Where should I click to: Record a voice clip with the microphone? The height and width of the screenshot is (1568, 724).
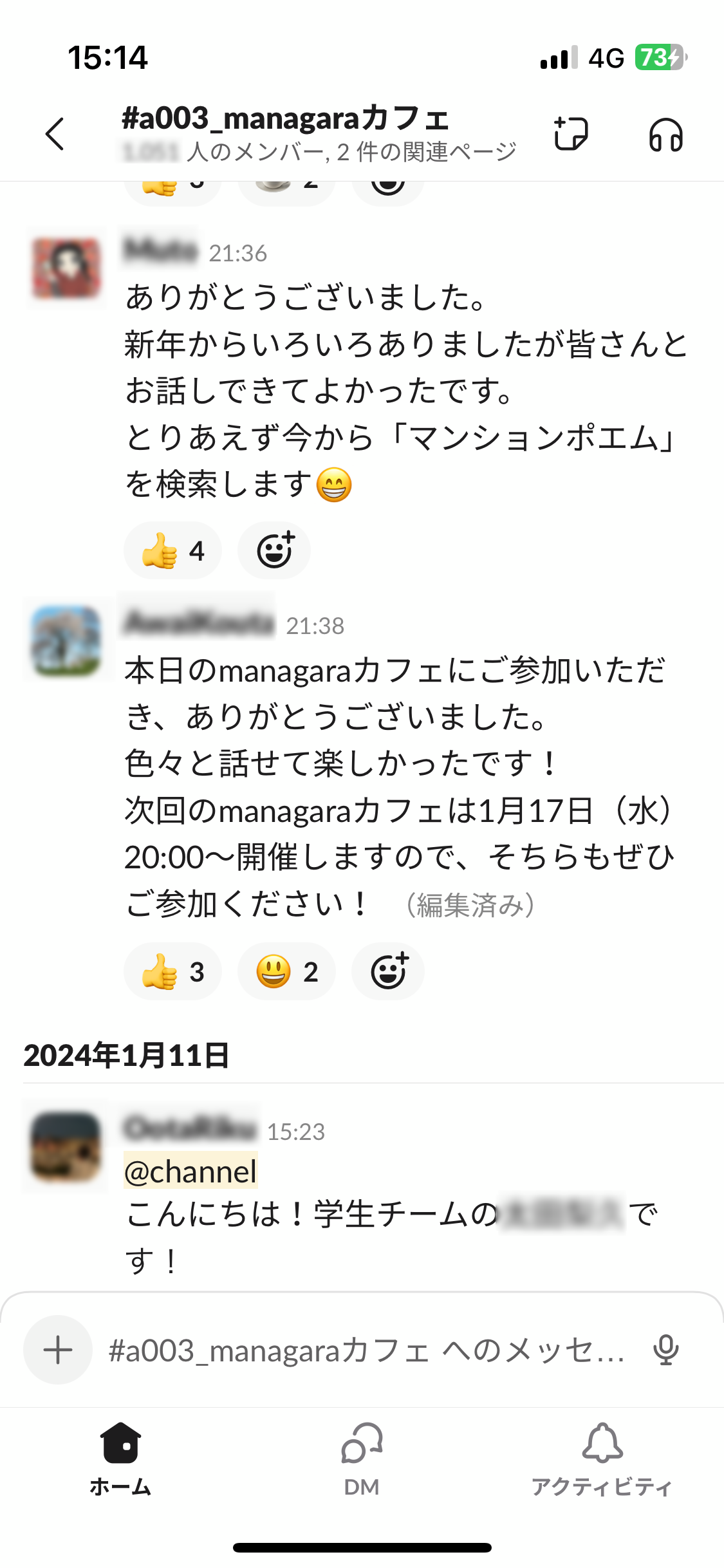[665, 1350]
